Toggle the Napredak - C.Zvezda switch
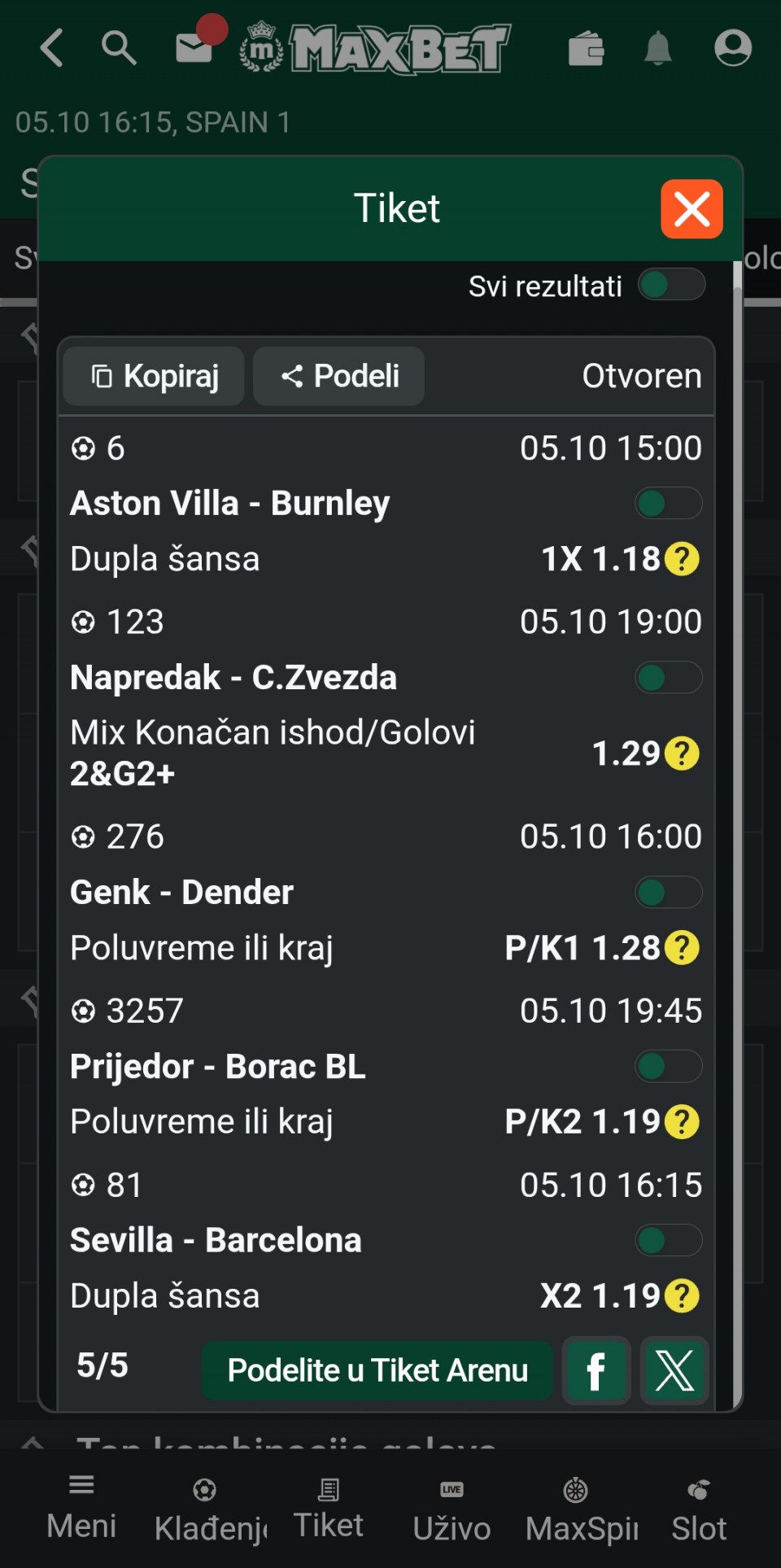The height and width of the screenshot is (1568, 781). 668,677
